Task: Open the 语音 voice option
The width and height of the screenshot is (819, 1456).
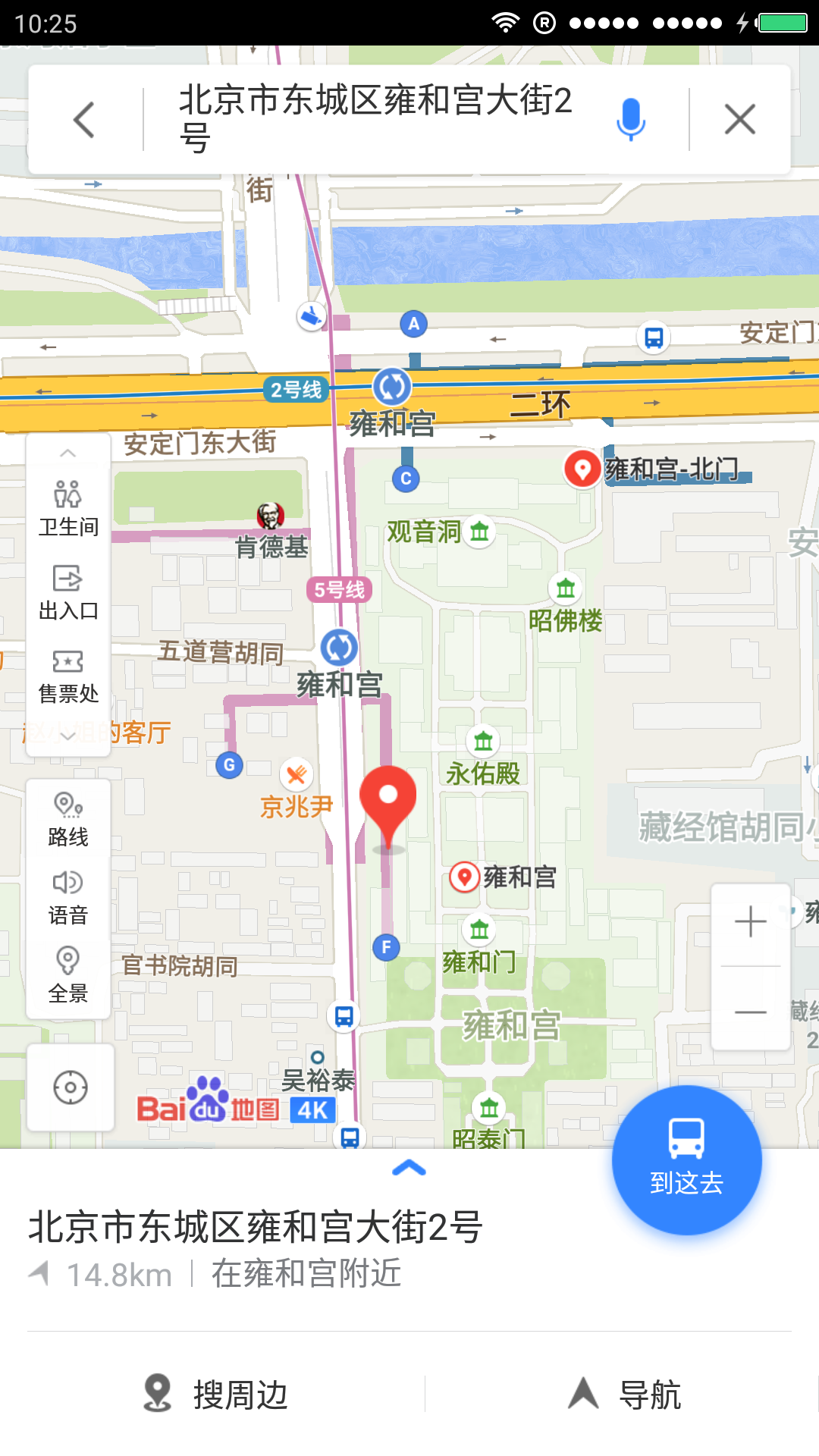Action: 68,899
